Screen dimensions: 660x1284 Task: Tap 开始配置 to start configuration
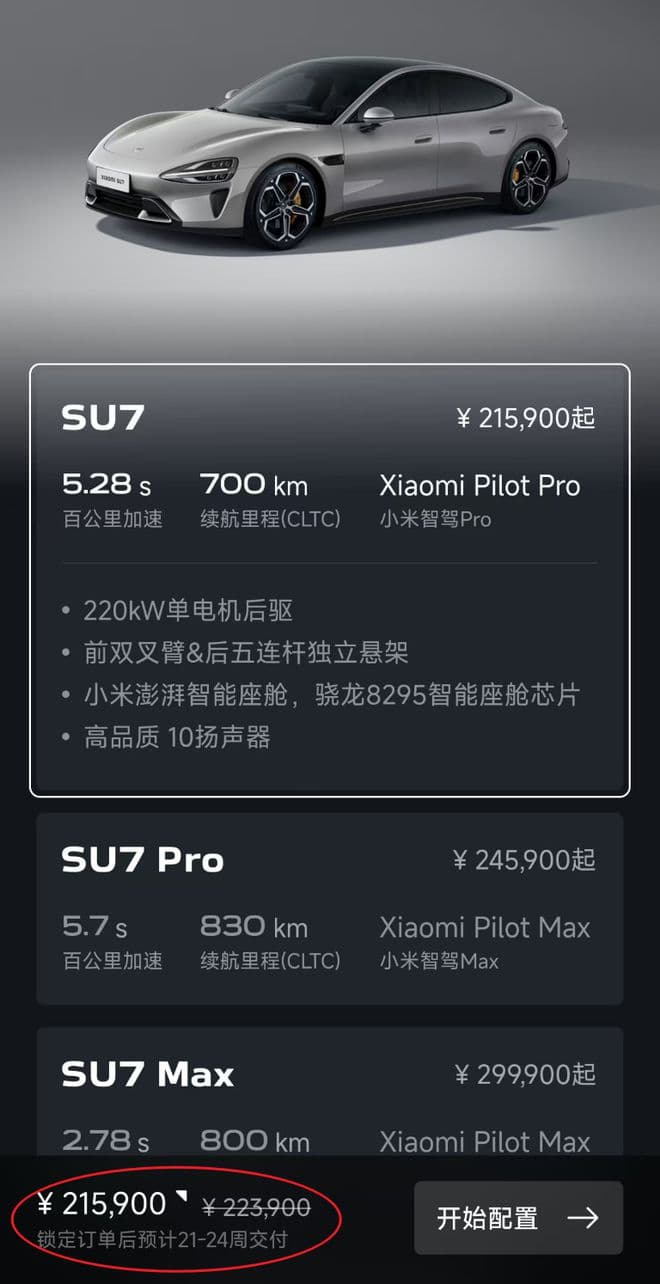tap(518, 1217)
